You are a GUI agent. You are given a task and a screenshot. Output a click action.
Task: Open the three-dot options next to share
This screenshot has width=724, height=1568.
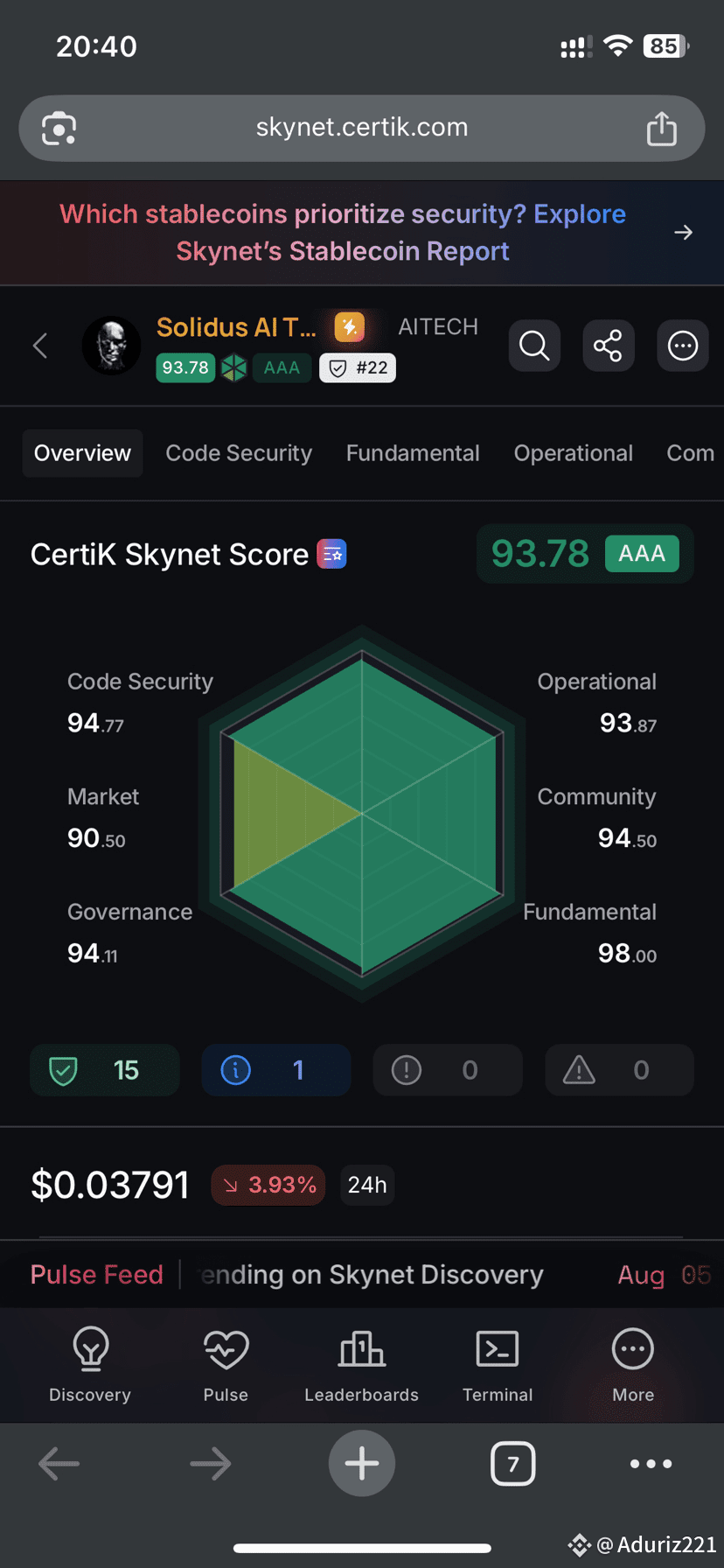(682, 346)
